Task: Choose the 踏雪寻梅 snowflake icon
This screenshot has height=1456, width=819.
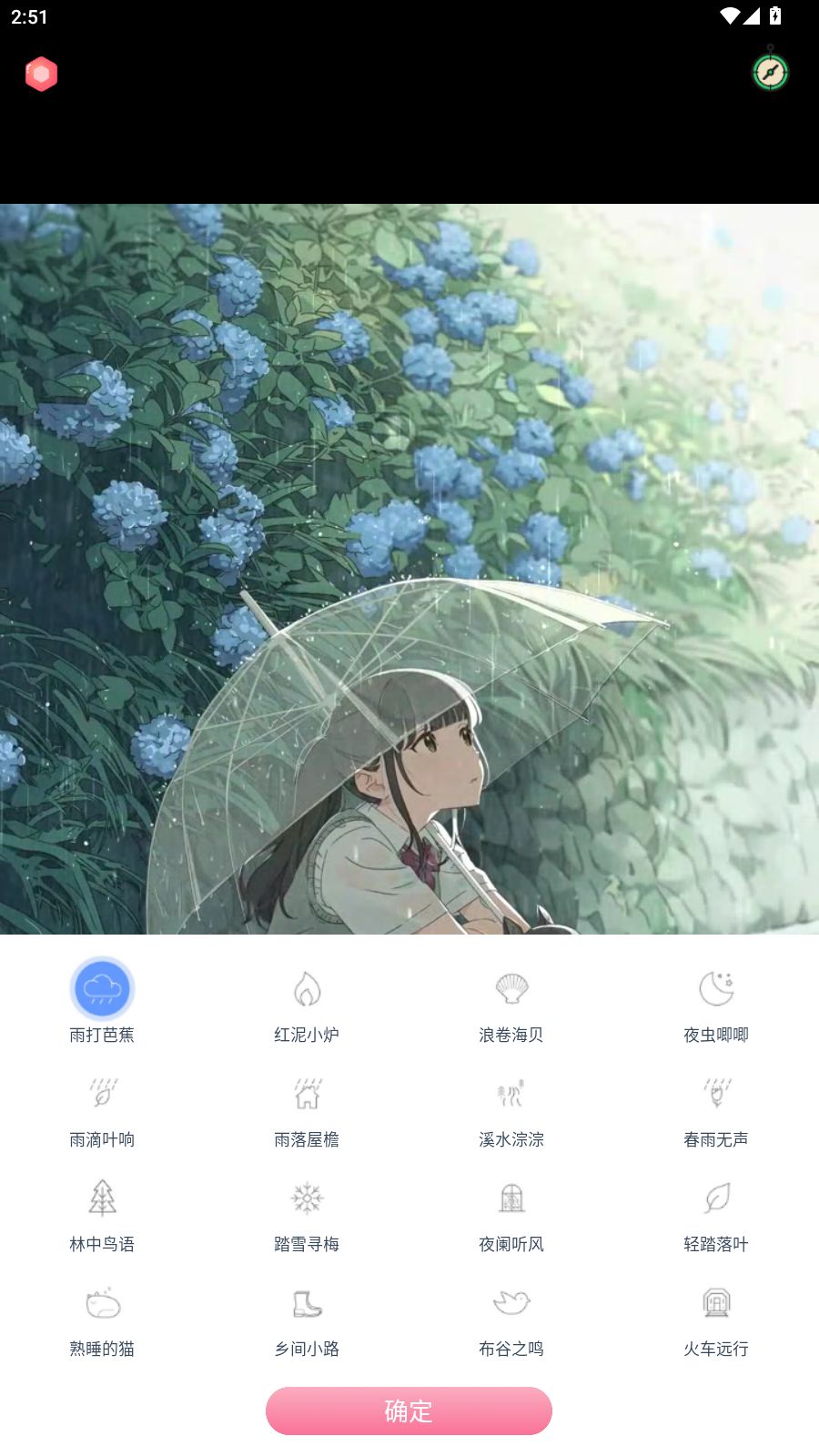Action: tap(307, 1199)
